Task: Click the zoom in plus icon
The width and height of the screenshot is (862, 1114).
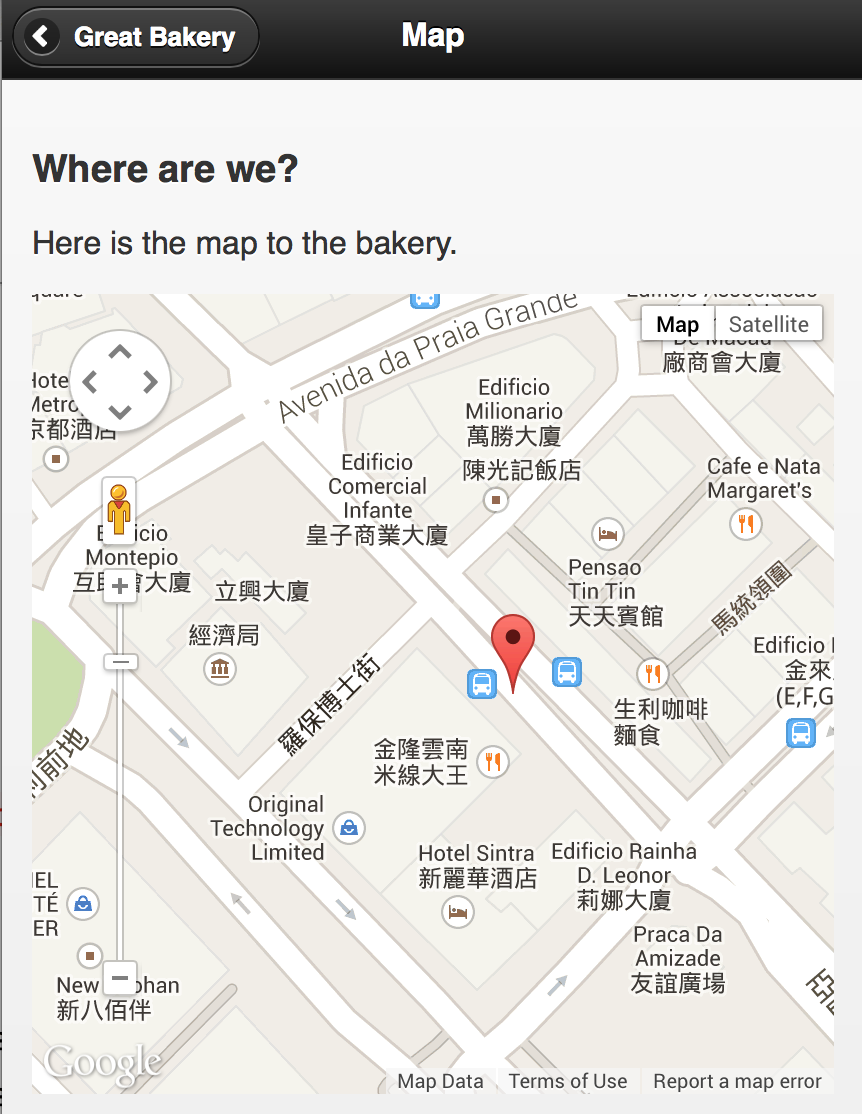Action: [119, 585]
